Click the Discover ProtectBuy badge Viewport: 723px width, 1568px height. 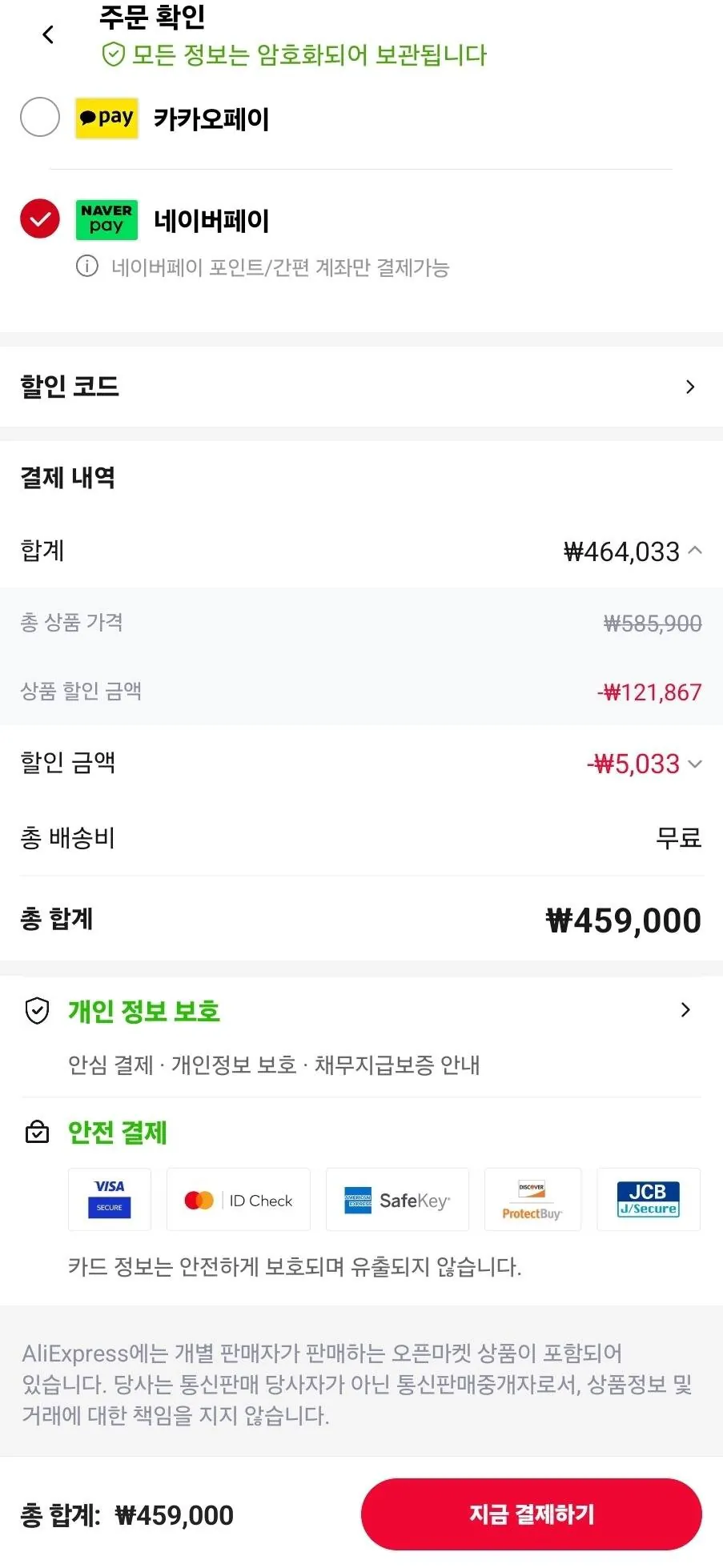(x=532, y=1199)
